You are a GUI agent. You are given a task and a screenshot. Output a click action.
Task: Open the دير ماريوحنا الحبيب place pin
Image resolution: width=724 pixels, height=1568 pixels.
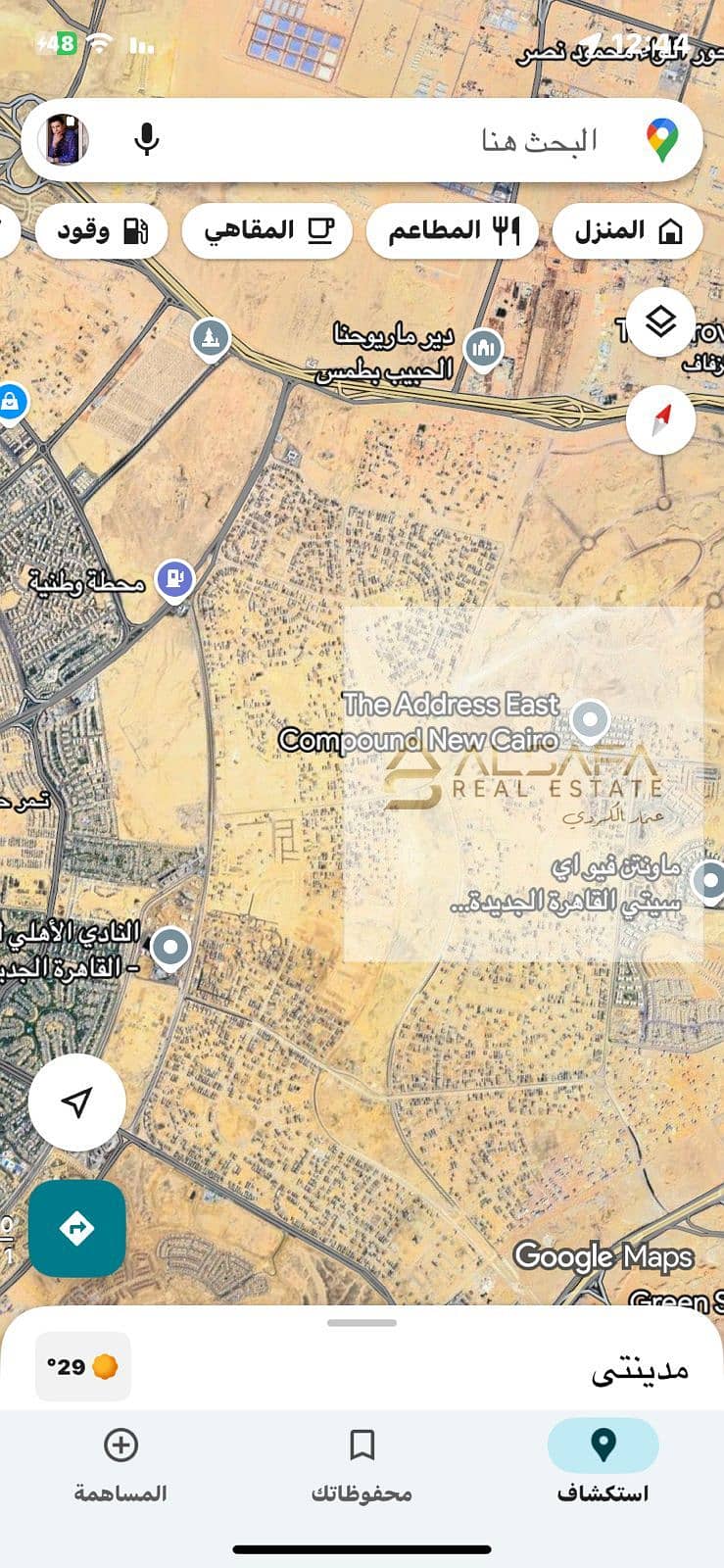coord(482,348)
